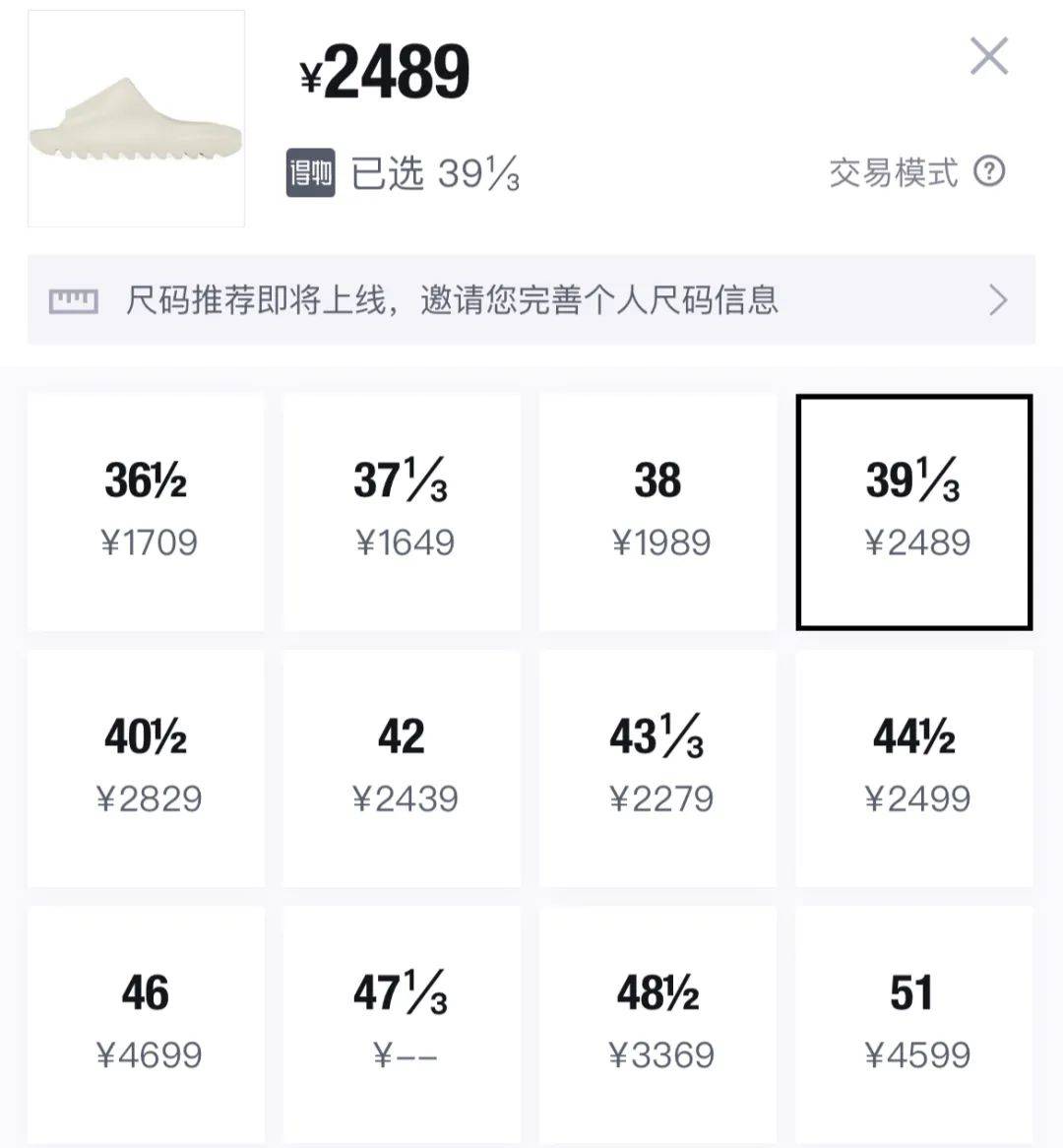
Task: Select size 42 priced ¥2439
Action: pyautogui.click(x=402, y=768)
